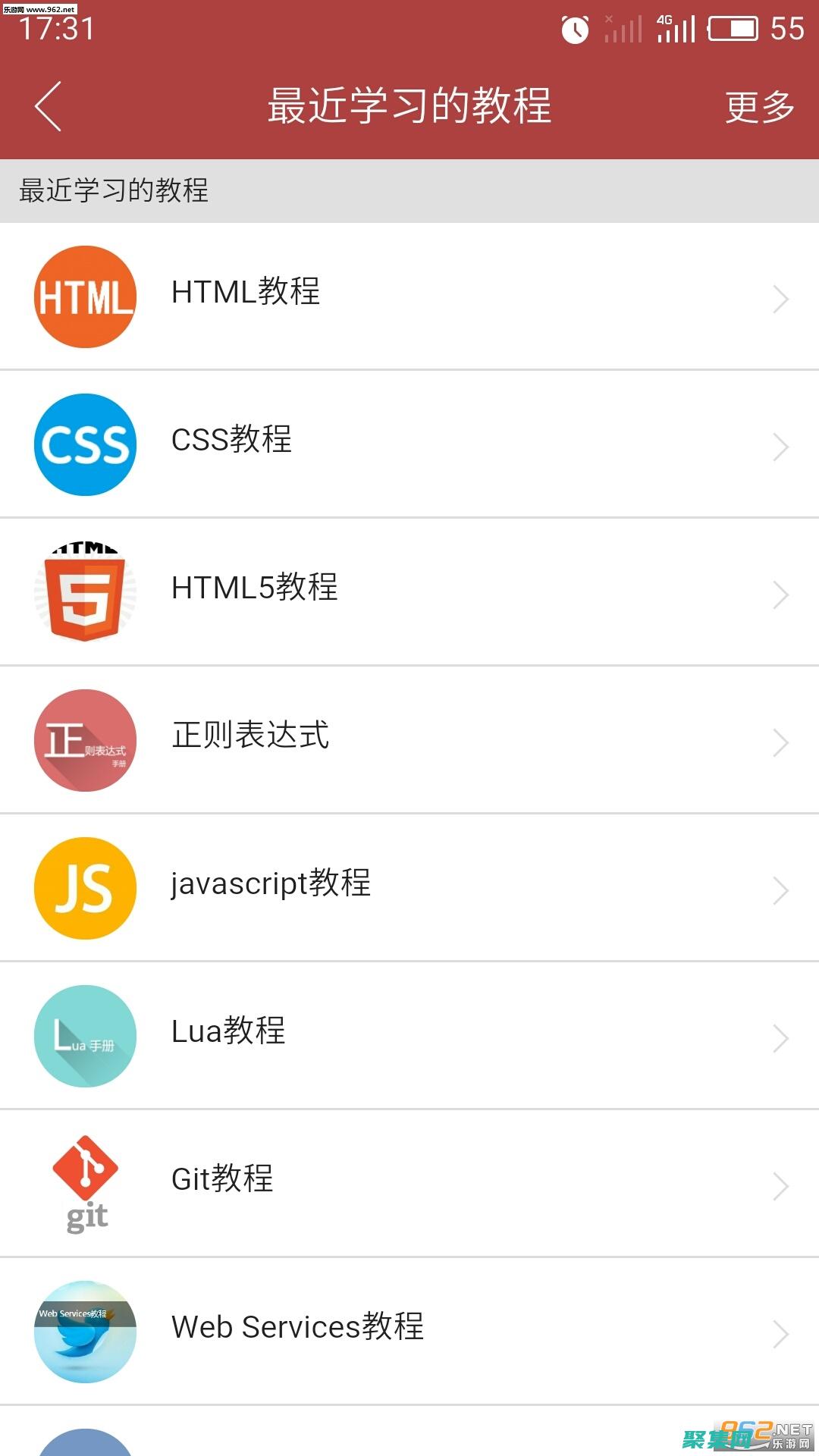The width and height of the screenshot is (819, 1456).
Task: Click the Lua 手册 icon
Action: [x=85, y=1036]
